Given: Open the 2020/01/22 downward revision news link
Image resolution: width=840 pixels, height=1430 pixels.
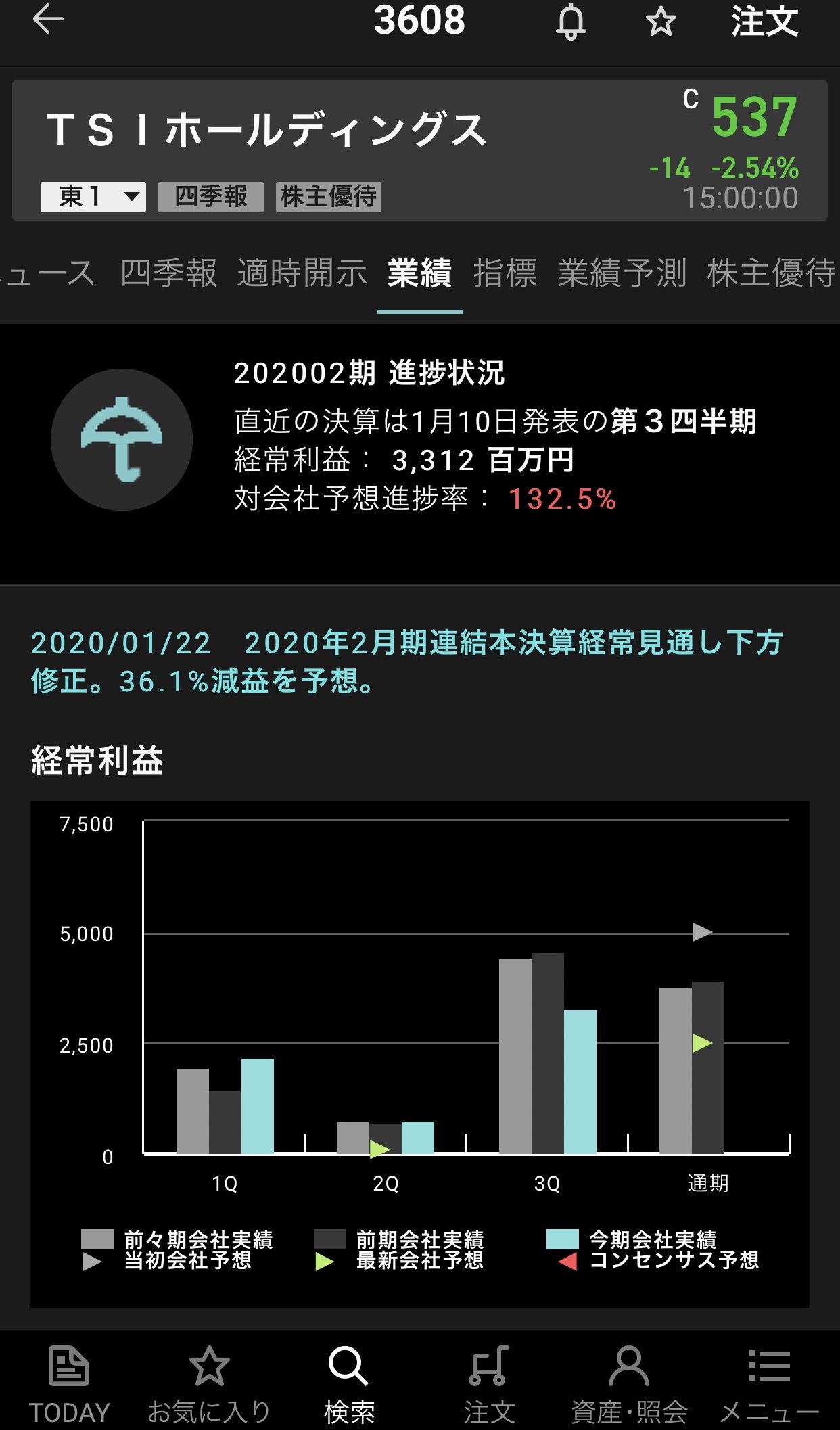Looking at the screenshot, I should click(407, 662).
